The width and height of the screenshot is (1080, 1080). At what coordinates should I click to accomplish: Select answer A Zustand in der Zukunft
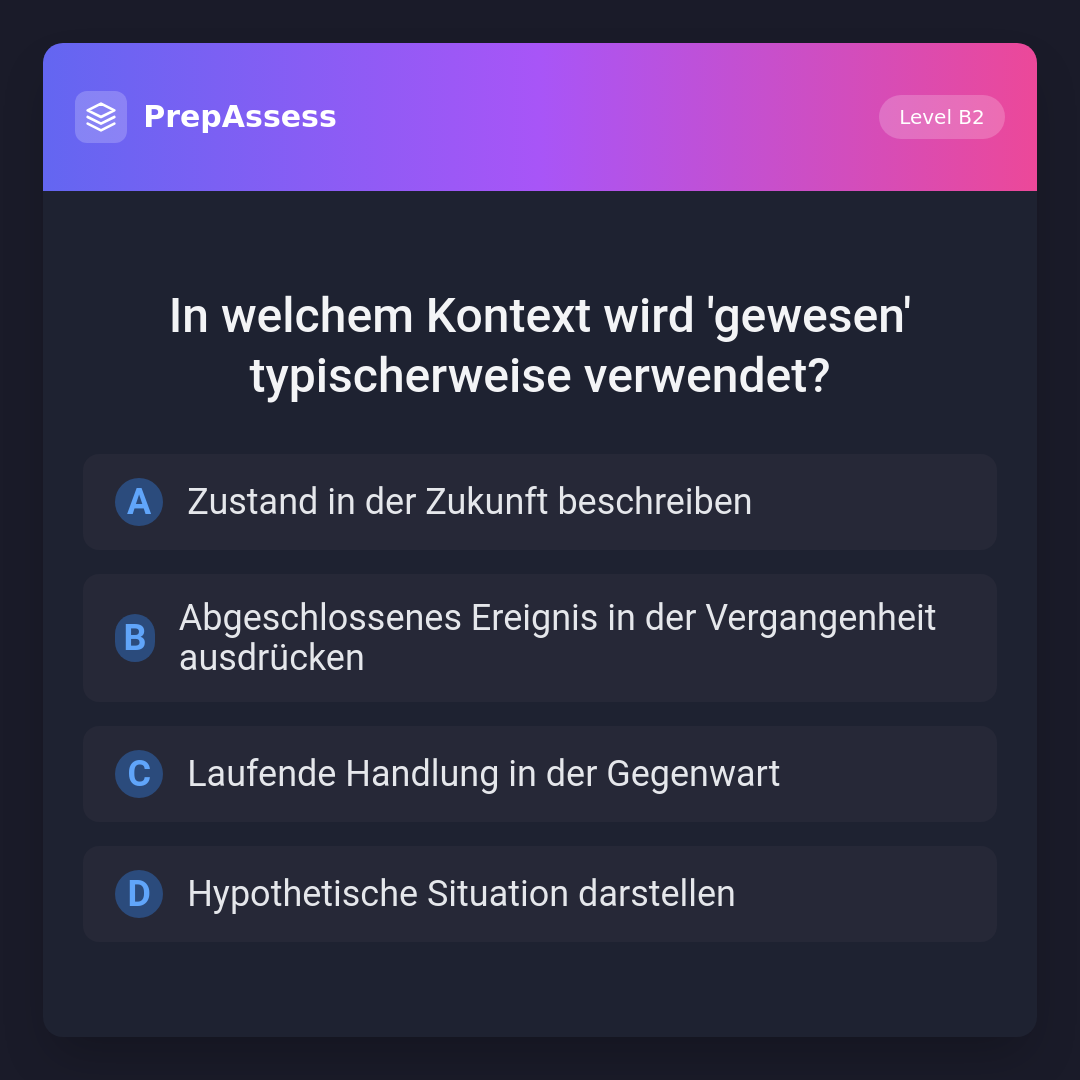point(540,502)
